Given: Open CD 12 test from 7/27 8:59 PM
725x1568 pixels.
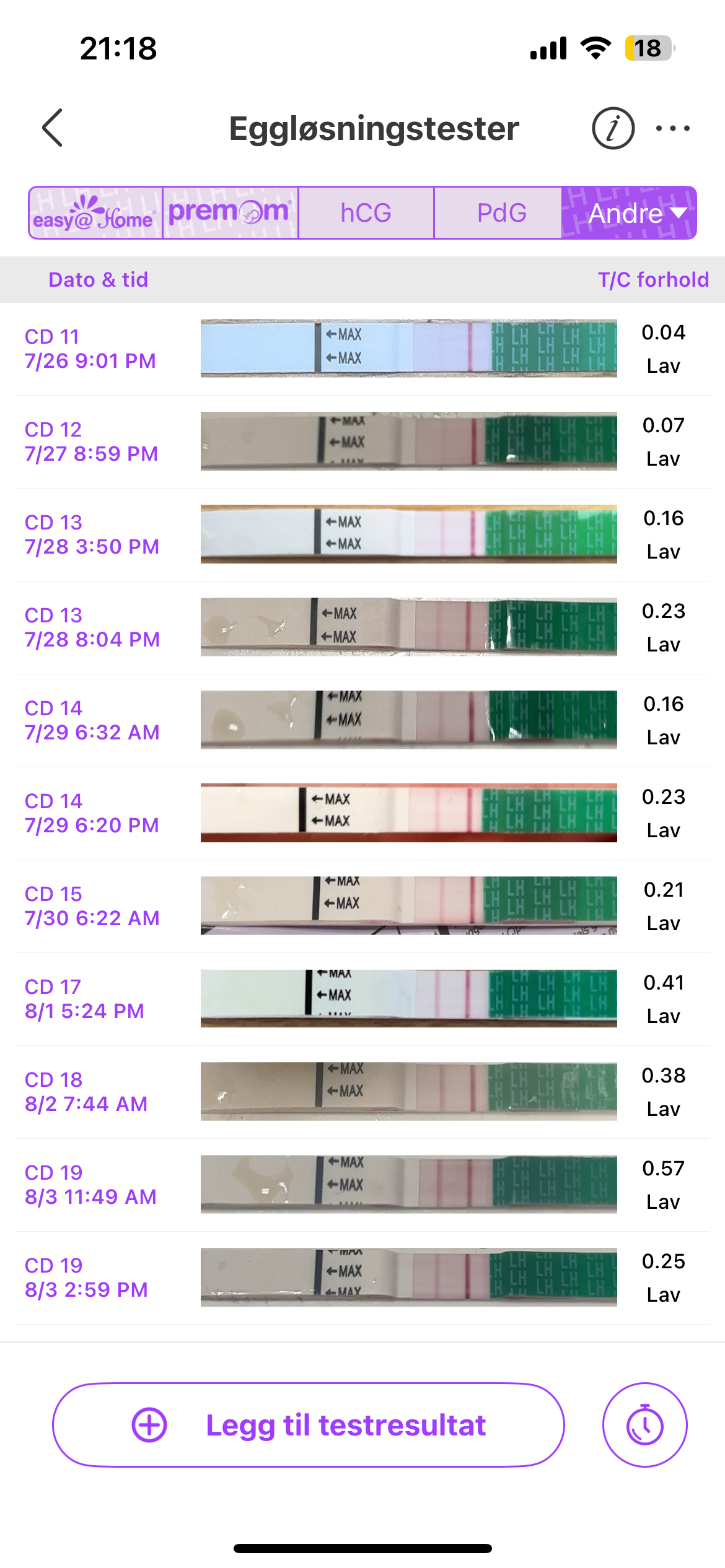Looking at the screenshot, I should click(362, 442).
